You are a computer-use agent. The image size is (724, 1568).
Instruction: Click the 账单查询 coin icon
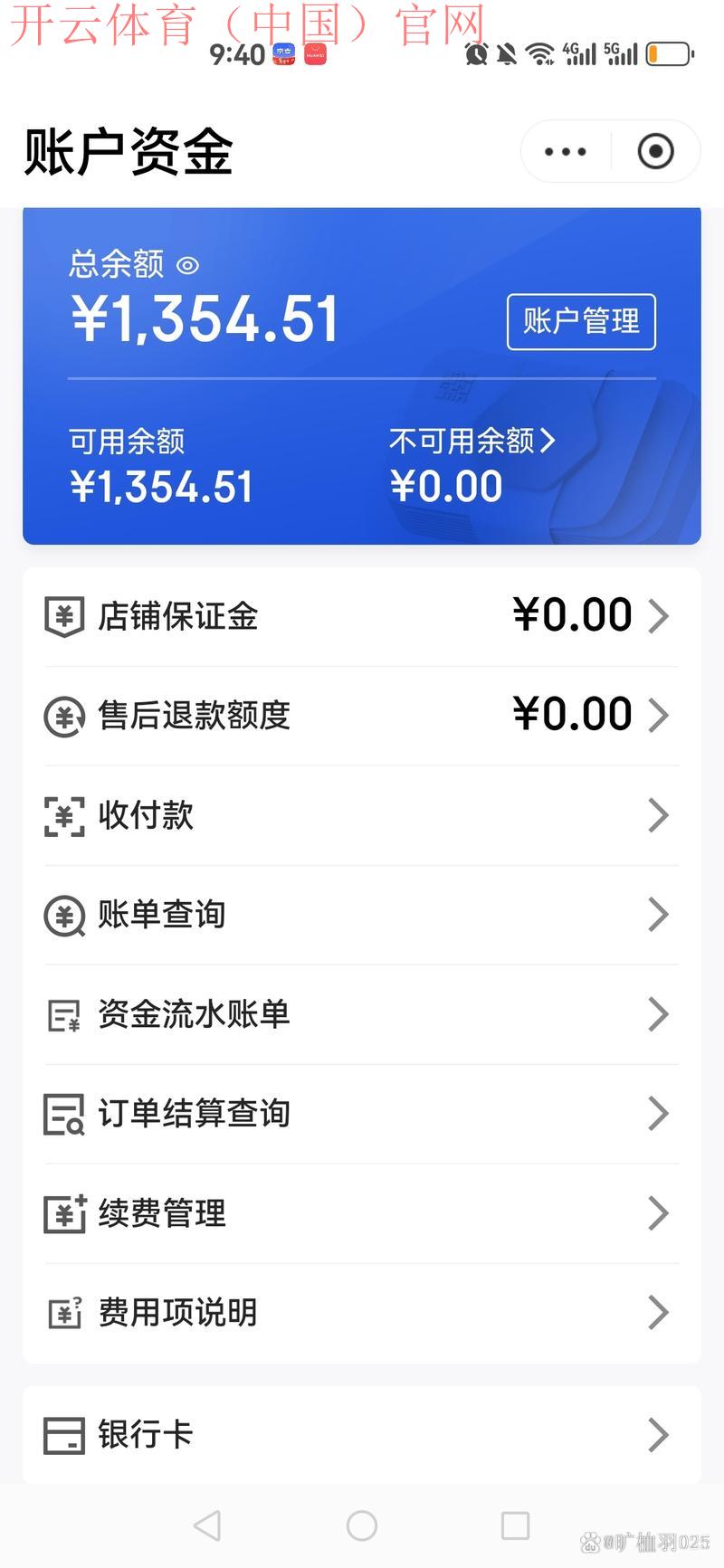click(62, 915)
